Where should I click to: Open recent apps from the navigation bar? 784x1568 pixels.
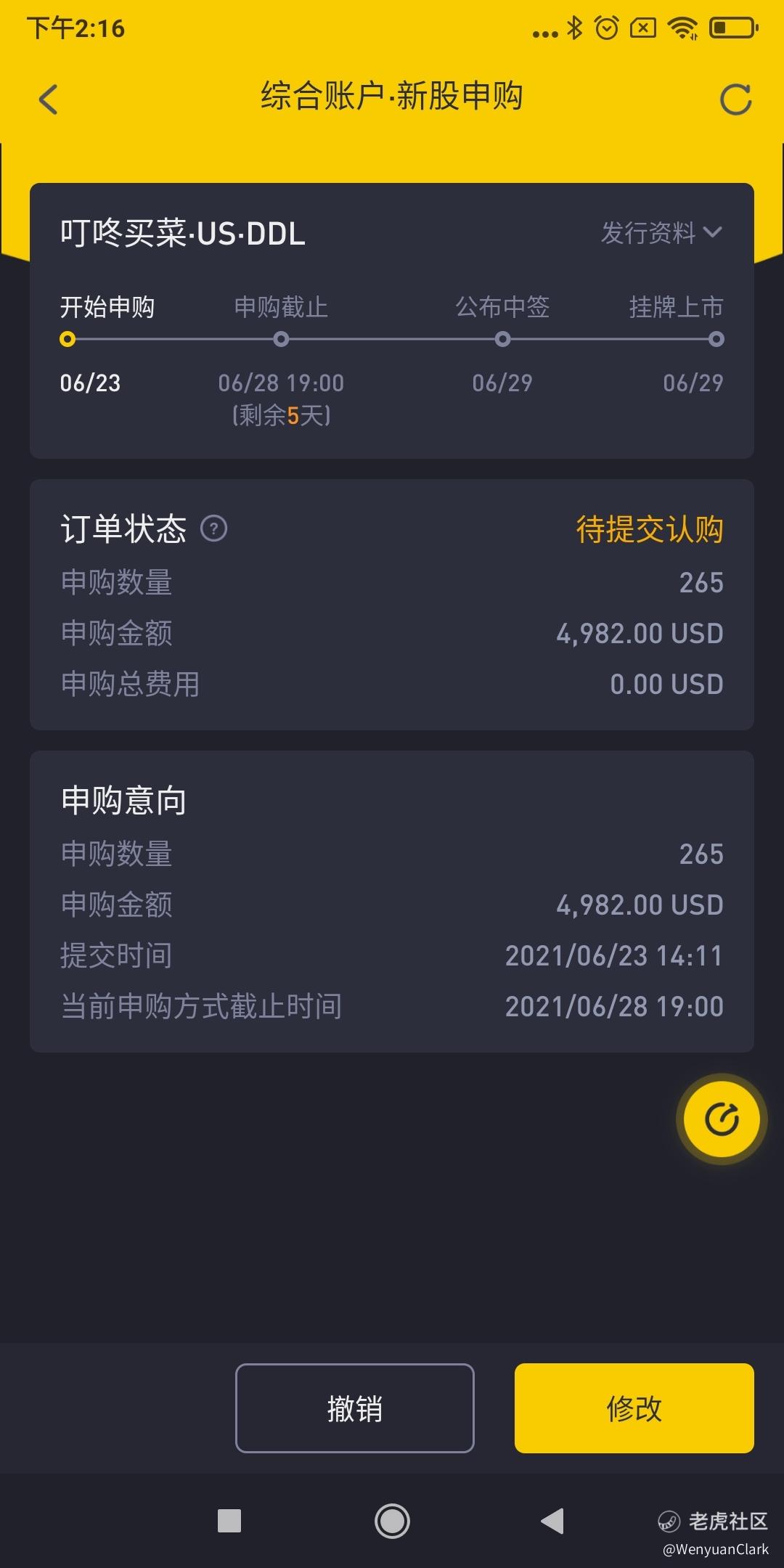pyautogui.click(x=229, y=1521)
